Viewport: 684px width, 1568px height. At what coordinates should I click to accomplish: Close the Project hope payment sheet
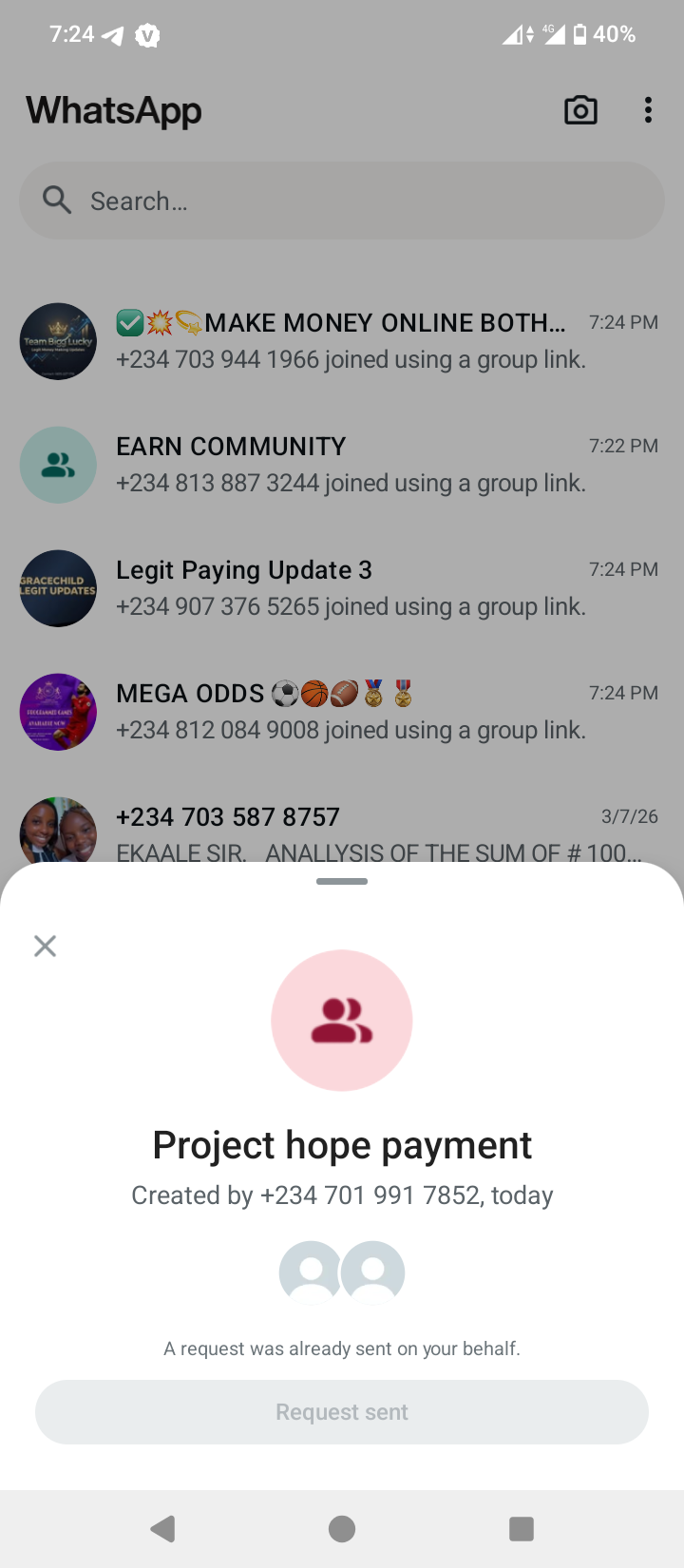click(45, 946)
